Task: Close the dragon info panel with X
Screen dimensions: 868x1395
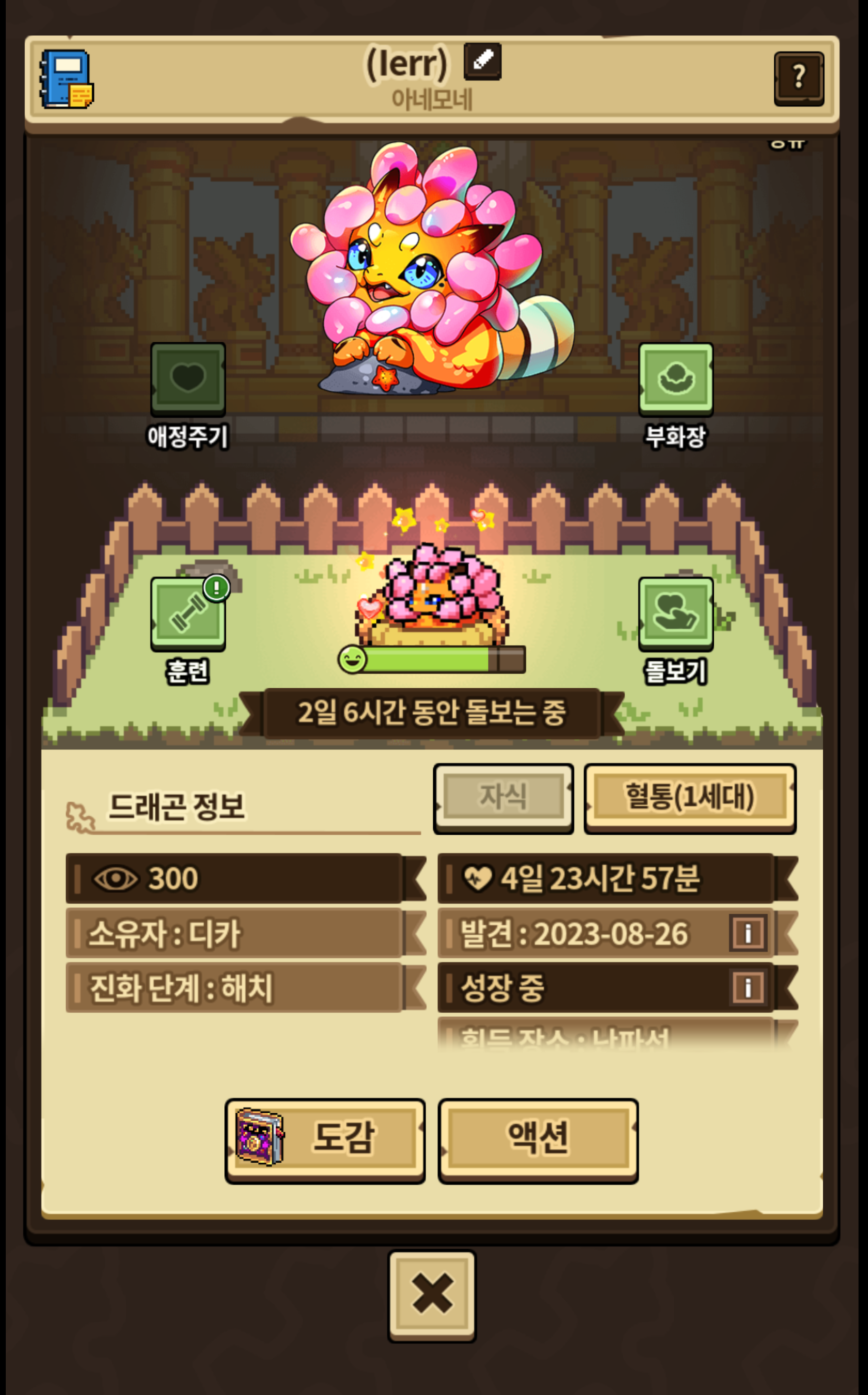Action: tap(432, 1295)
